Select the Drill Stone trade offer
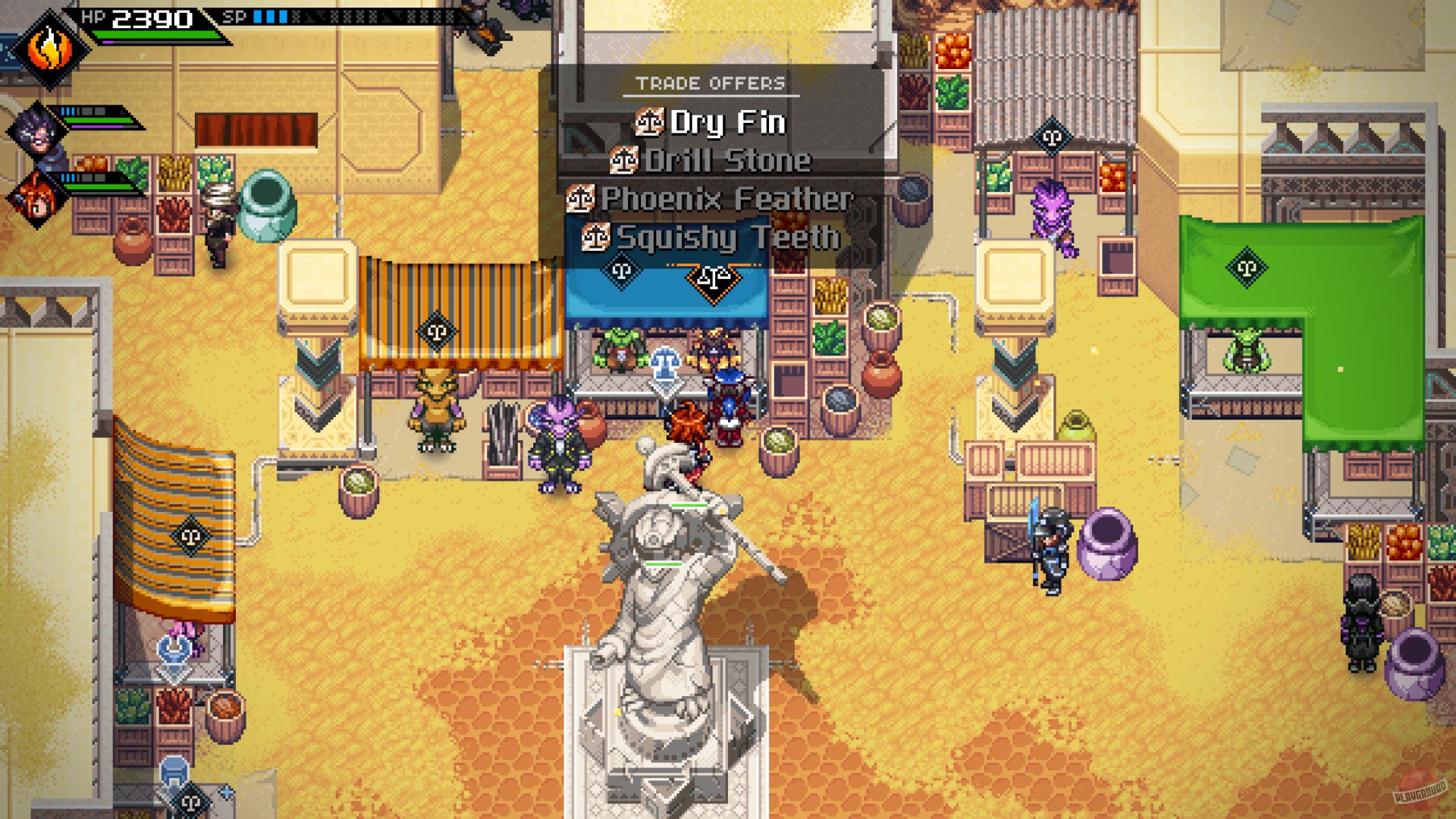The width and height of the screenshot is (1456, 819). 711,161
